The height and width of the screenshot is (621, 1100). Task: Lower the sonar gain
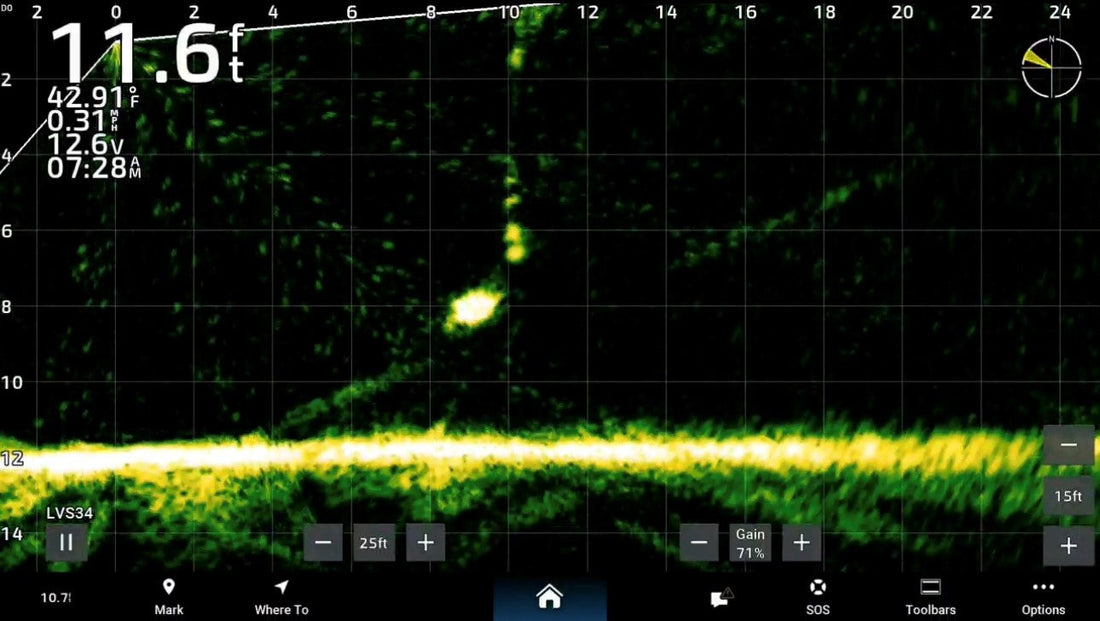pos(699,543)
